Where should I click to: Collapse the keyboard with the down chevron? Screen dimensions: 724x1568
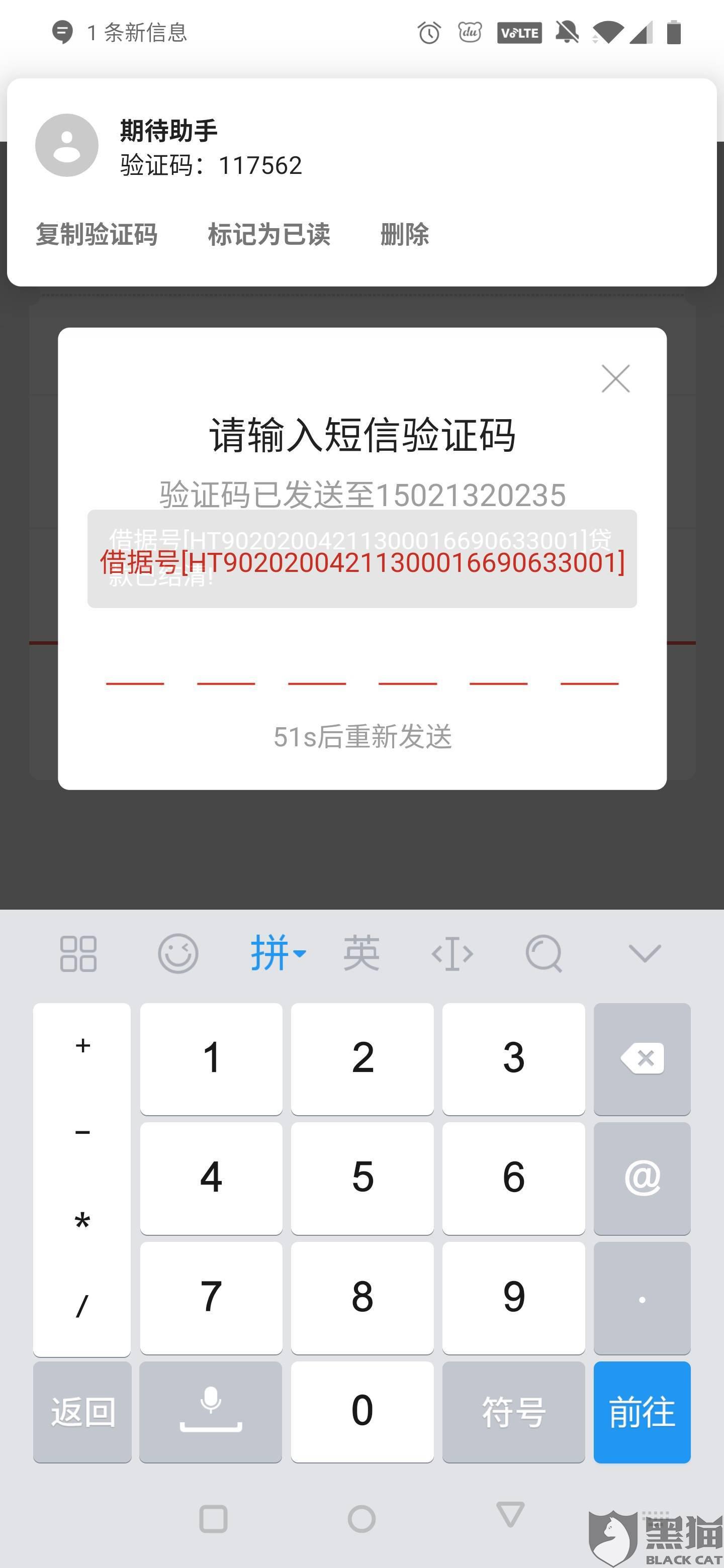pos(644,953)
